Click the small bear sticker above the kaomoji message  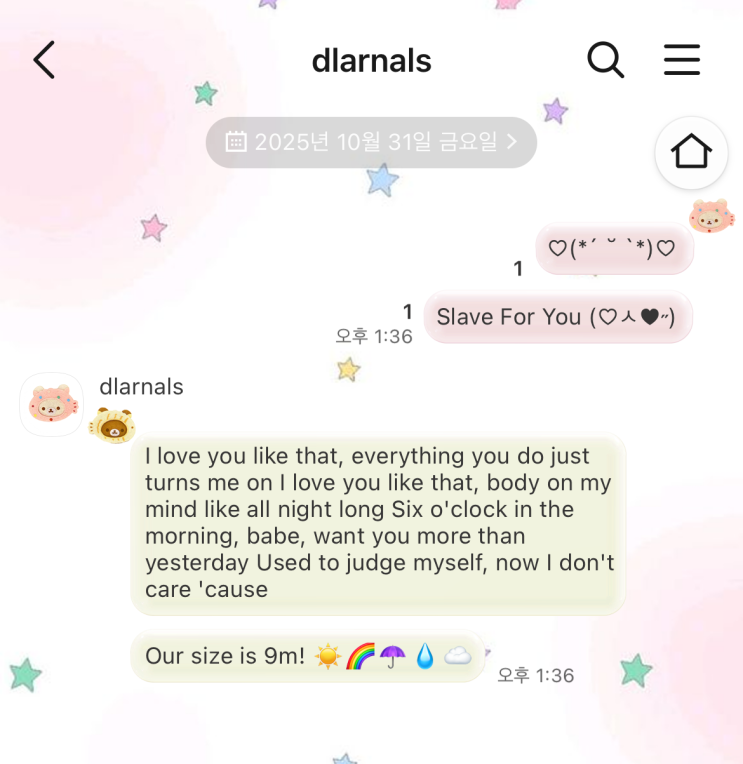(x=710, y=216)
